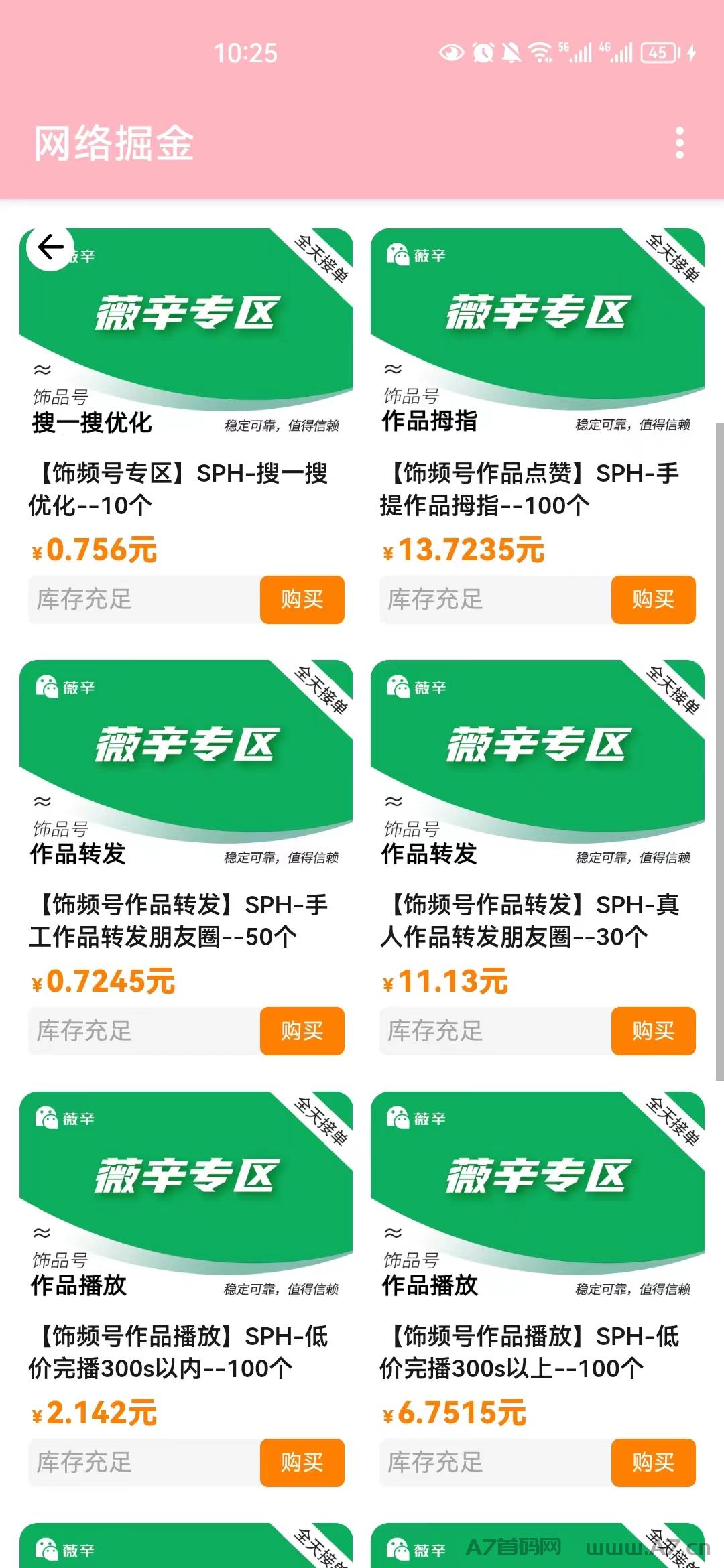This screenshot has width=724, height=1568.
Task: Purchase the 低价完播300s以内--100个 item
Action: [302, 1462]
